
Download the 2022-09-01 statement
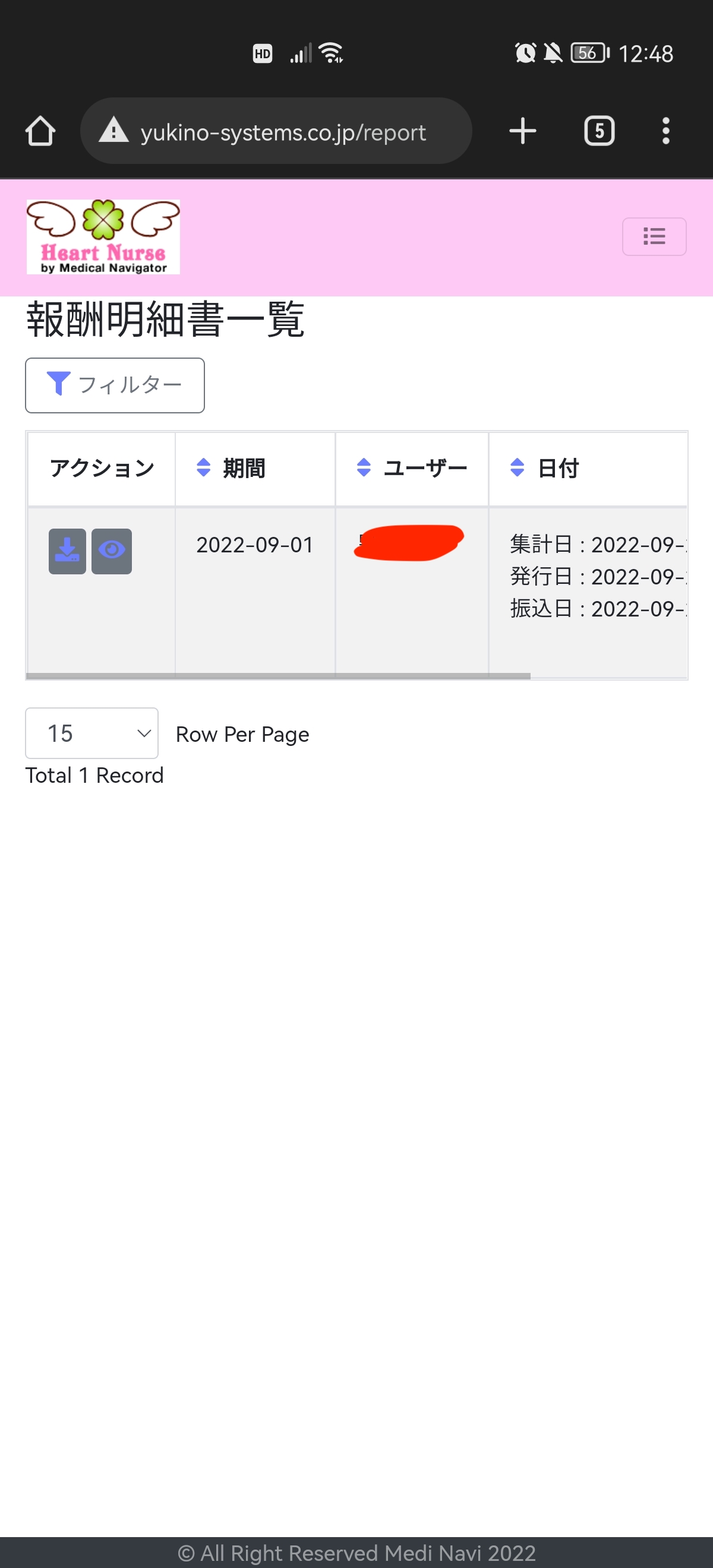tap(67, 551)
